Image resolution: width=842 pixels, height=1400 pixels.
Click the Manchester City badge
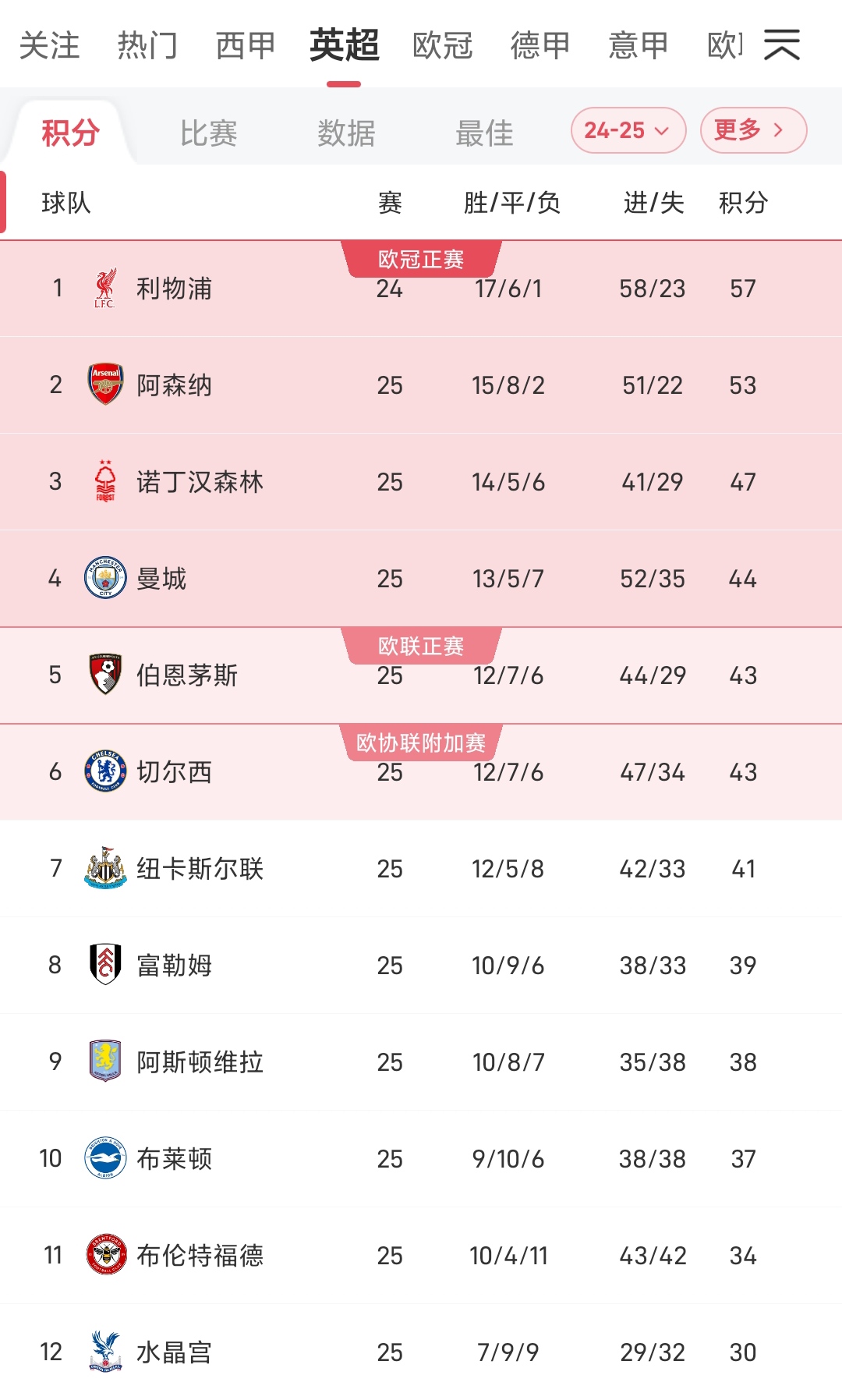tap(107, 578)
